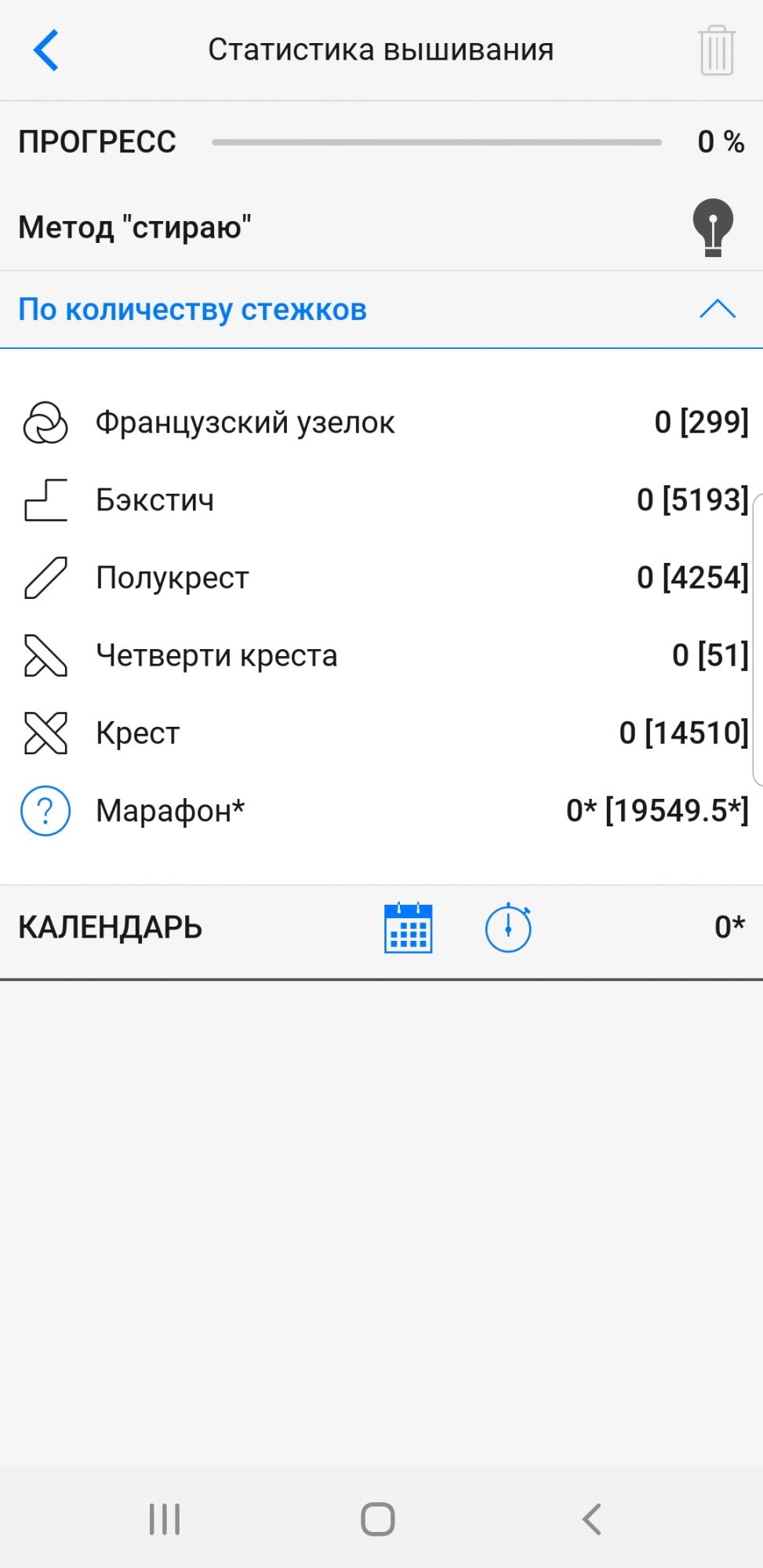Open the Марафон question mark help
This screenshot has height=1568, width=763.
click(x=45, y=811)
